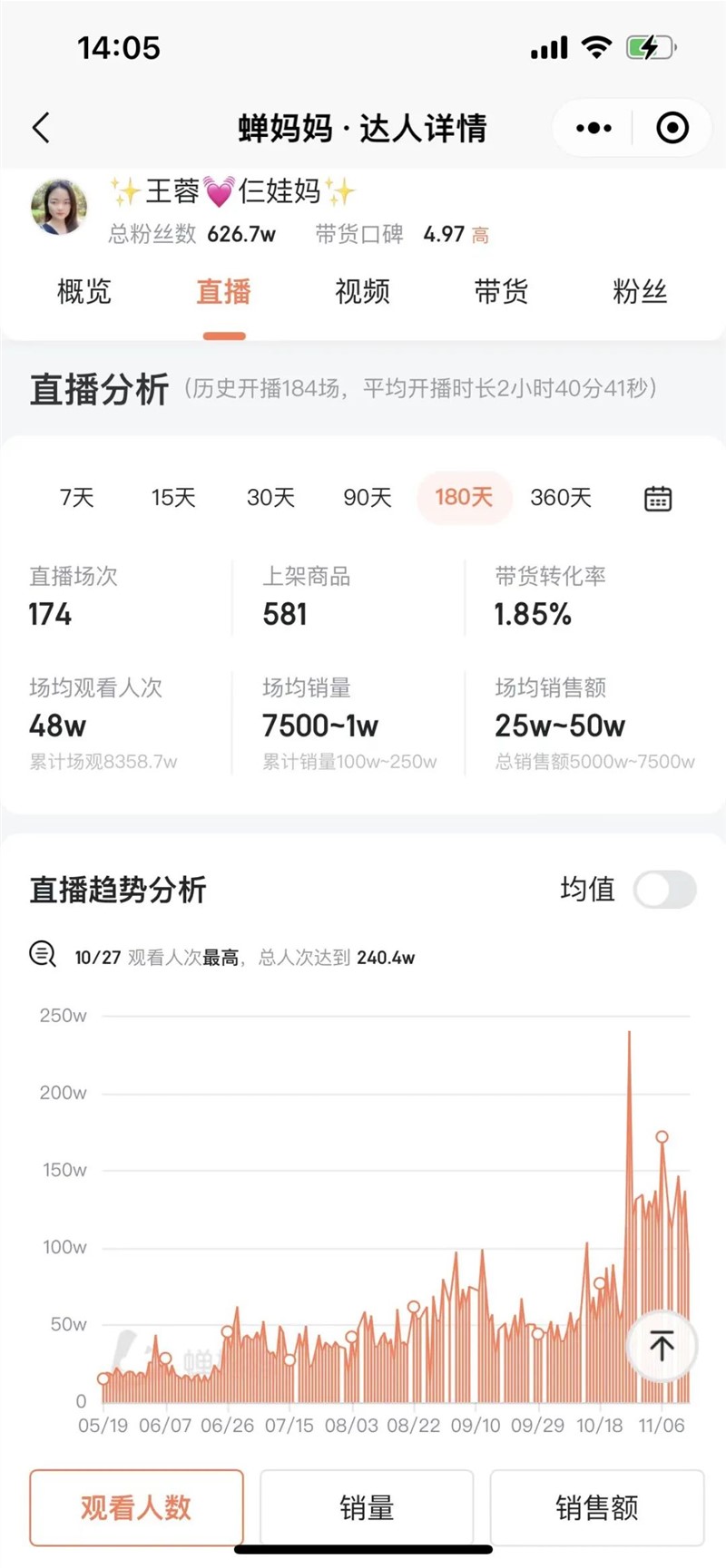This screenshot has width=726, height=1568.
Task: Open the mini program overflow menu
Action: tap(594, 128)
